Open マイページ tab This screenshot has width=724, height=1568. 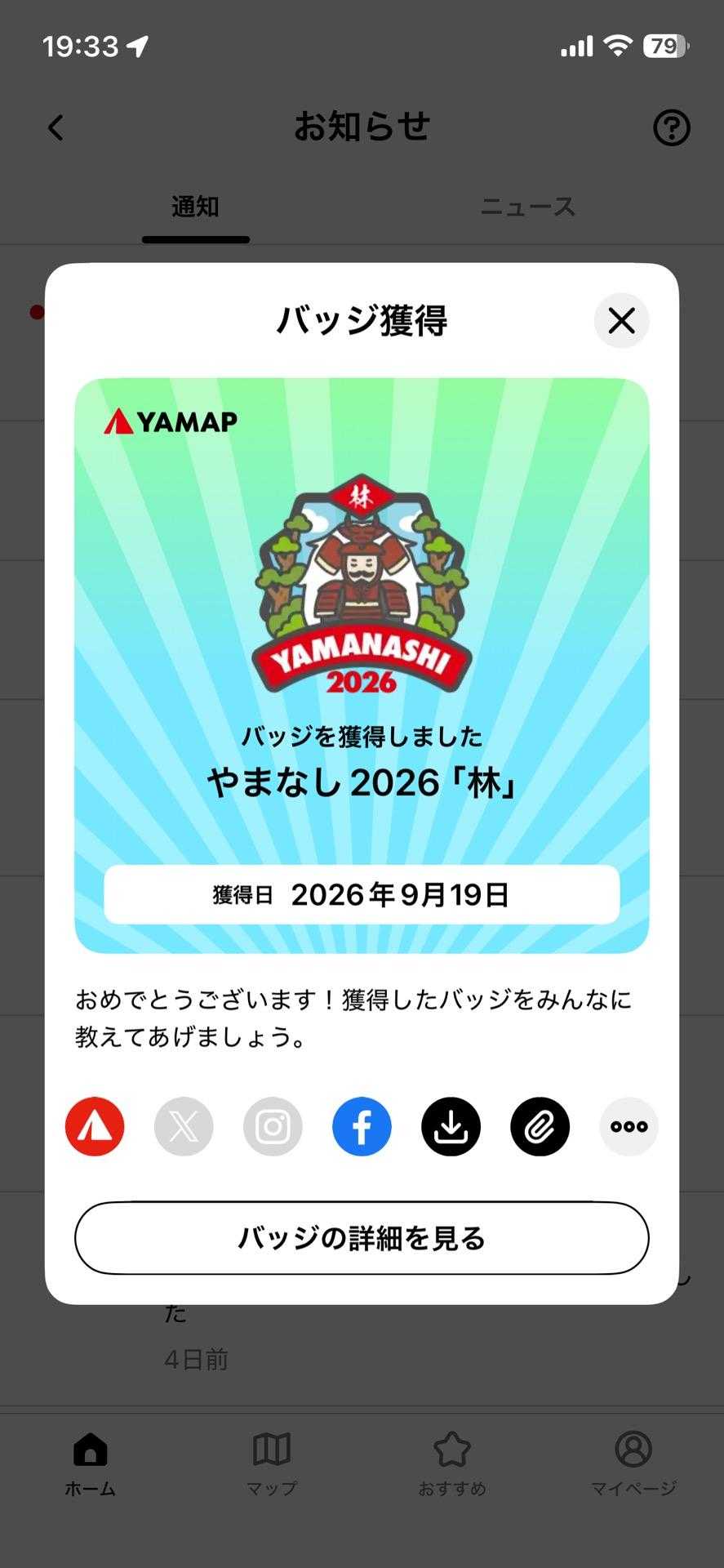pos(633,1465)
